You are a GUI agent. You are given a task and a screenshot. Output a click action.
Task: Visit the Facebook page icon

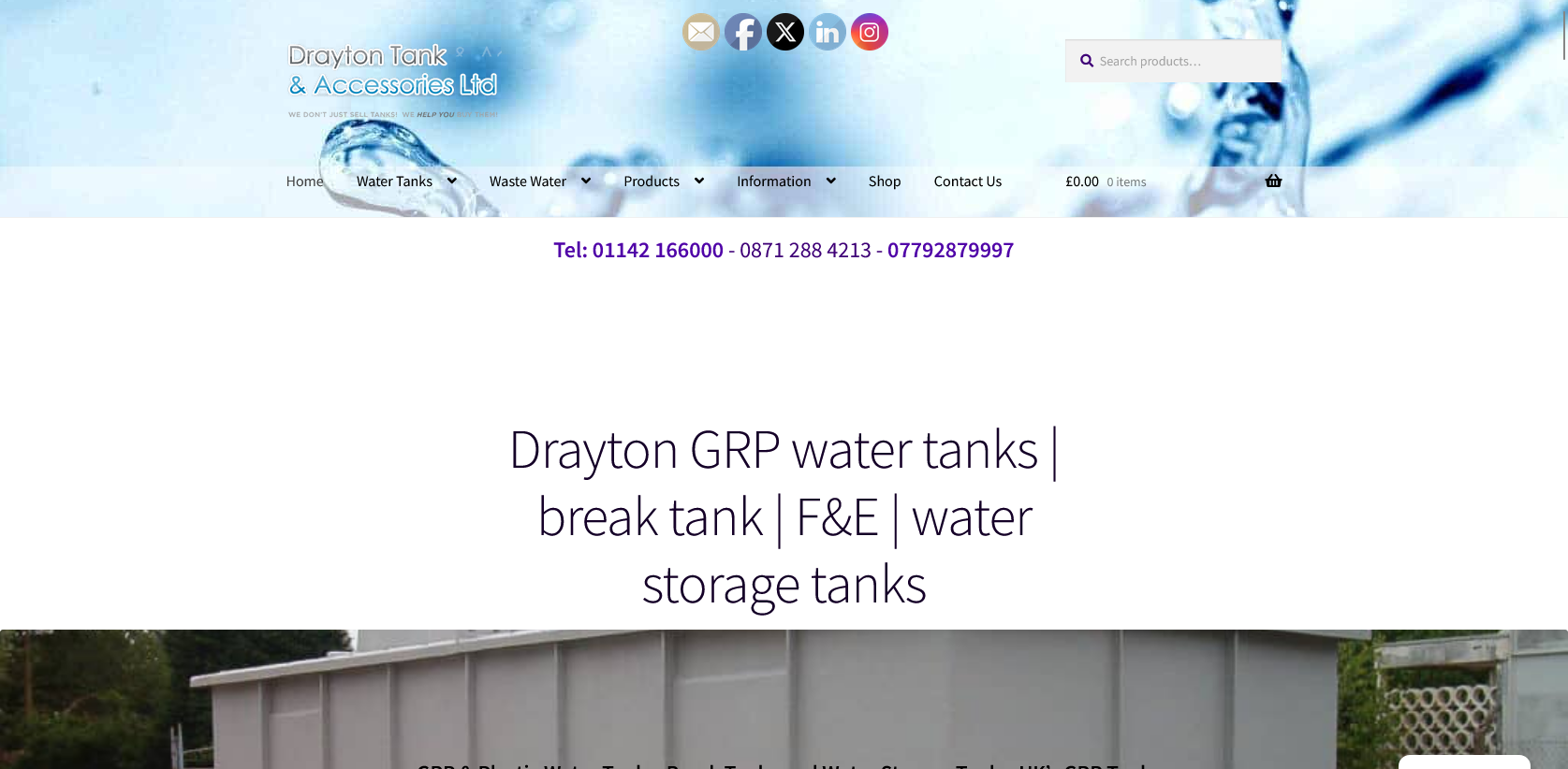[742, 33]
